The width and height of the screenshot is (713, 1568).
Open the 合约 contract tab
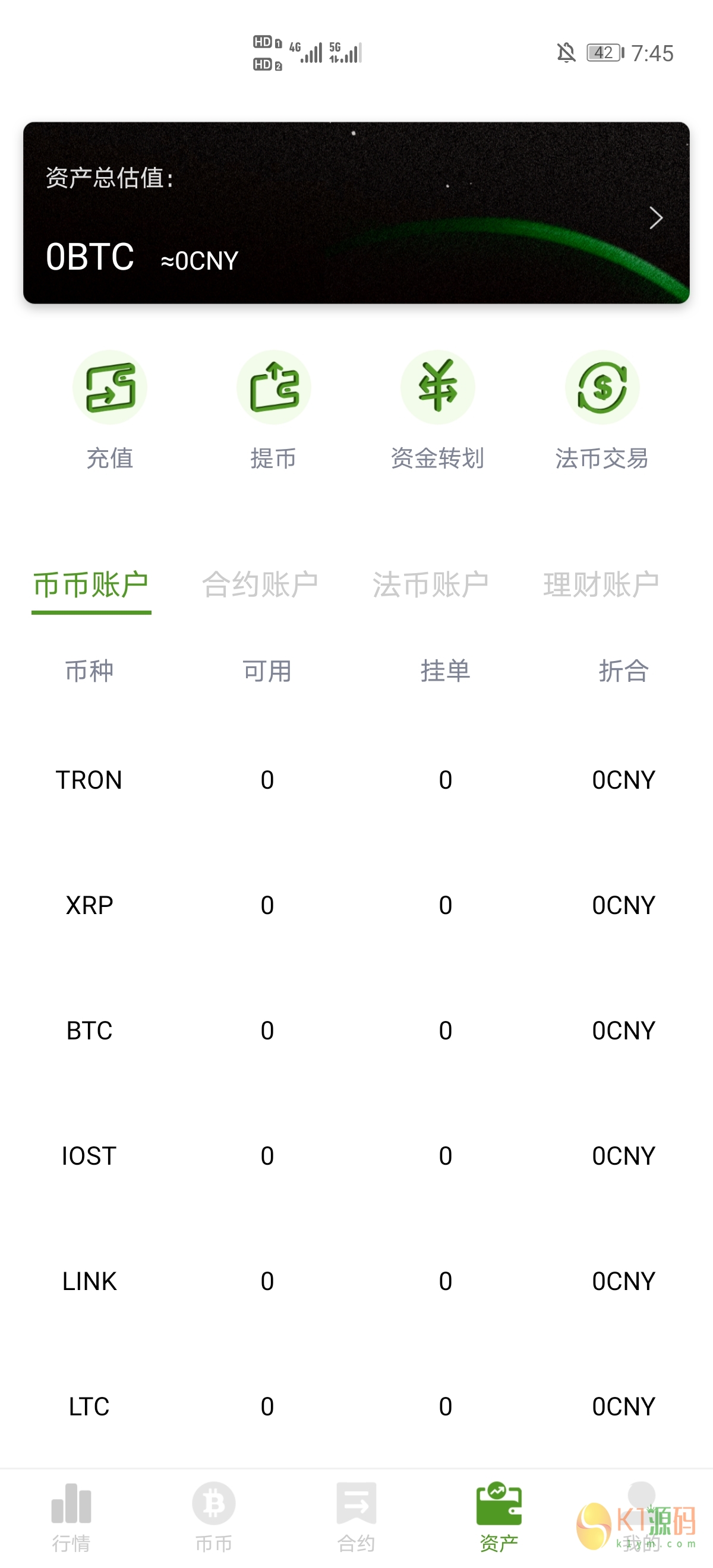tap(356, 1517)
